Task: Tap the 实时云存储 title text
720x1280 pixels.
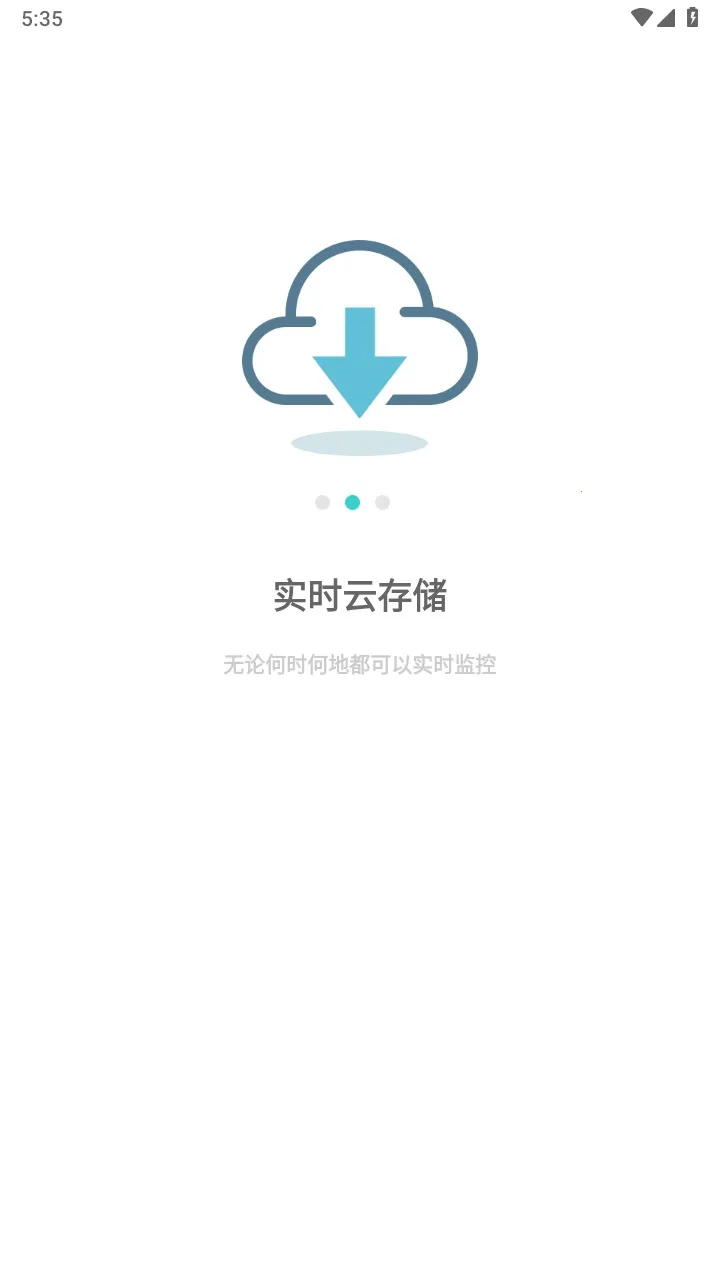Action: (361, 594)
